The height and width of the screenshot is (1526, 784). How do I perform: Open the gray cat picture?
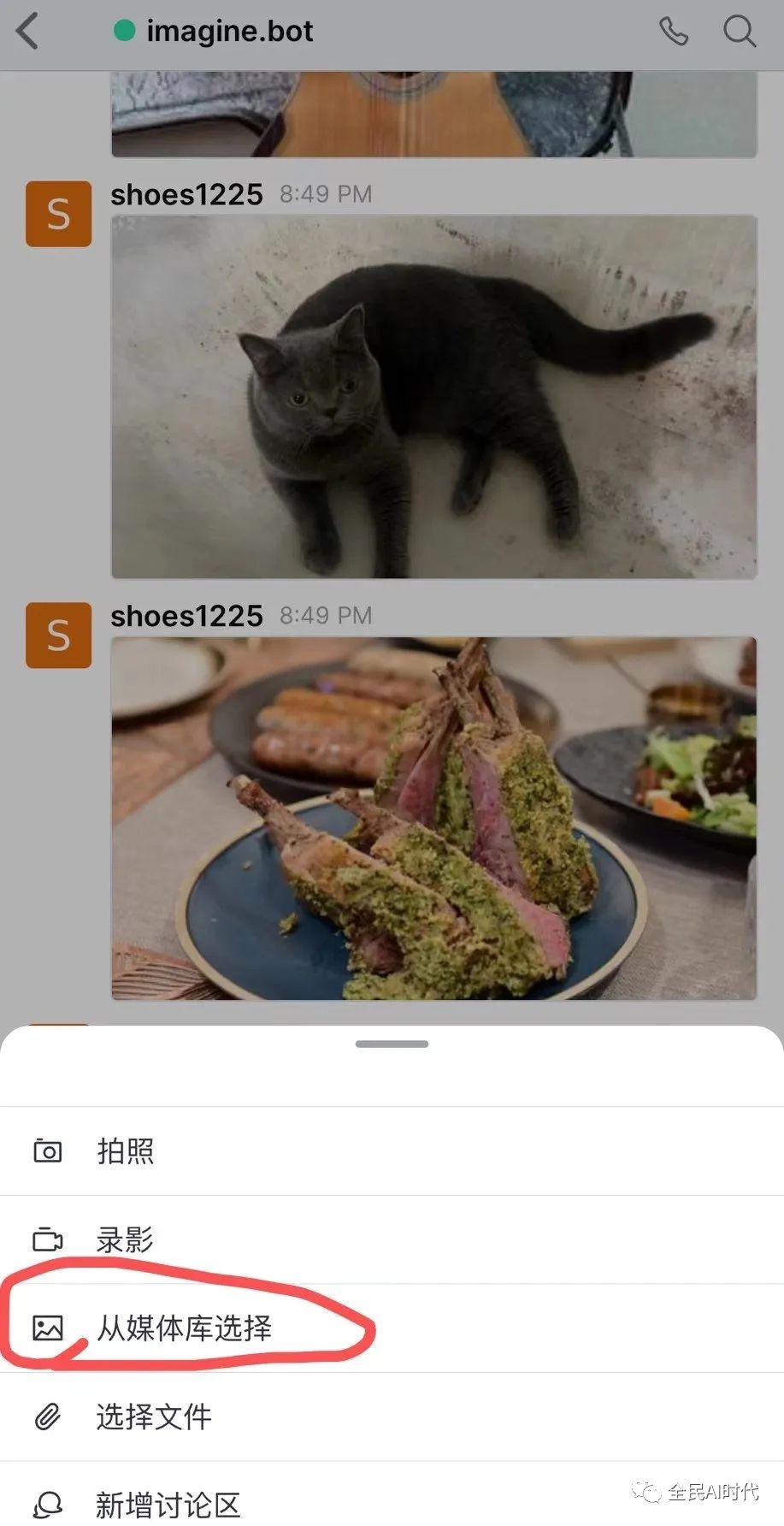[433, 396]
